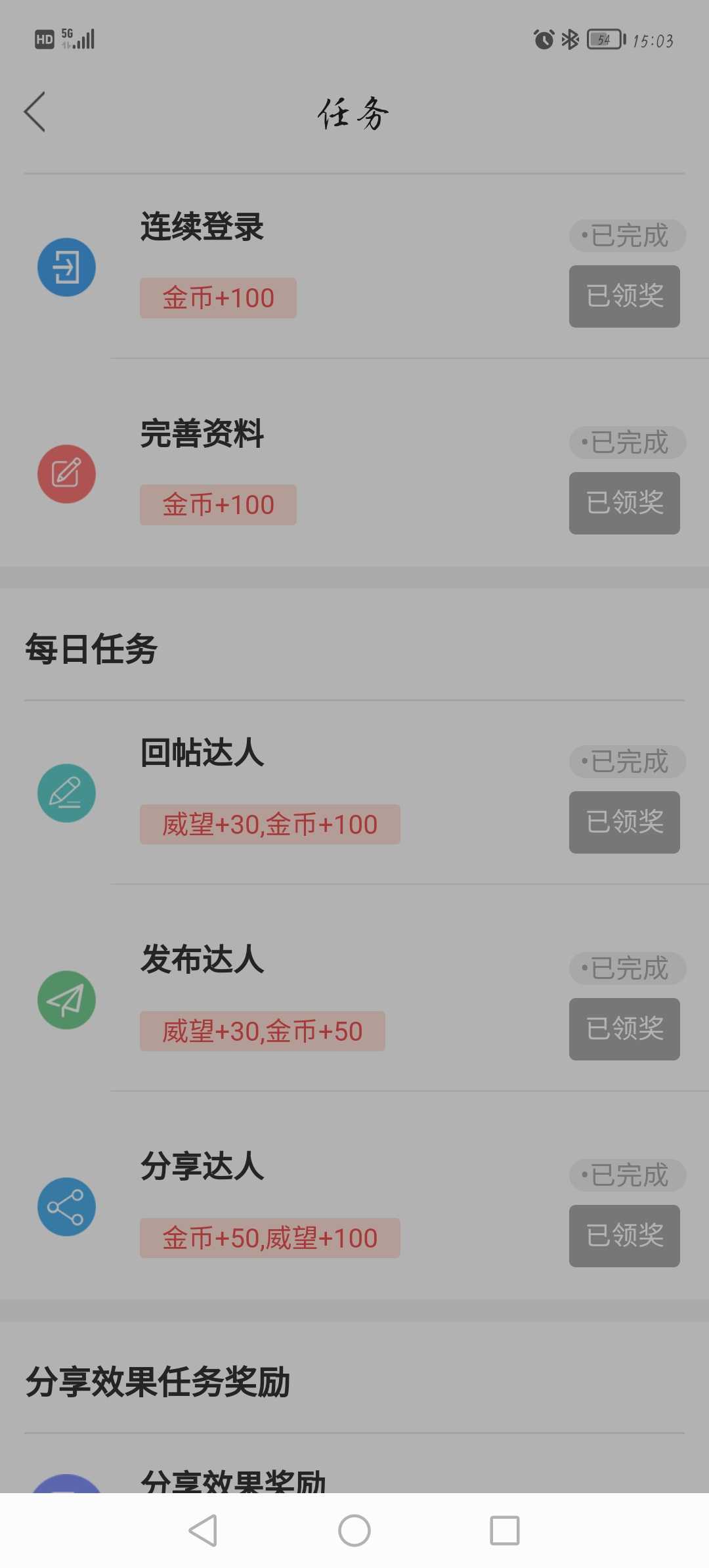Image resolution: width=709 pixels, height=1568 pixels.
Task: Tap 已领奖 button for 完善资料
Action: [624, 503]
